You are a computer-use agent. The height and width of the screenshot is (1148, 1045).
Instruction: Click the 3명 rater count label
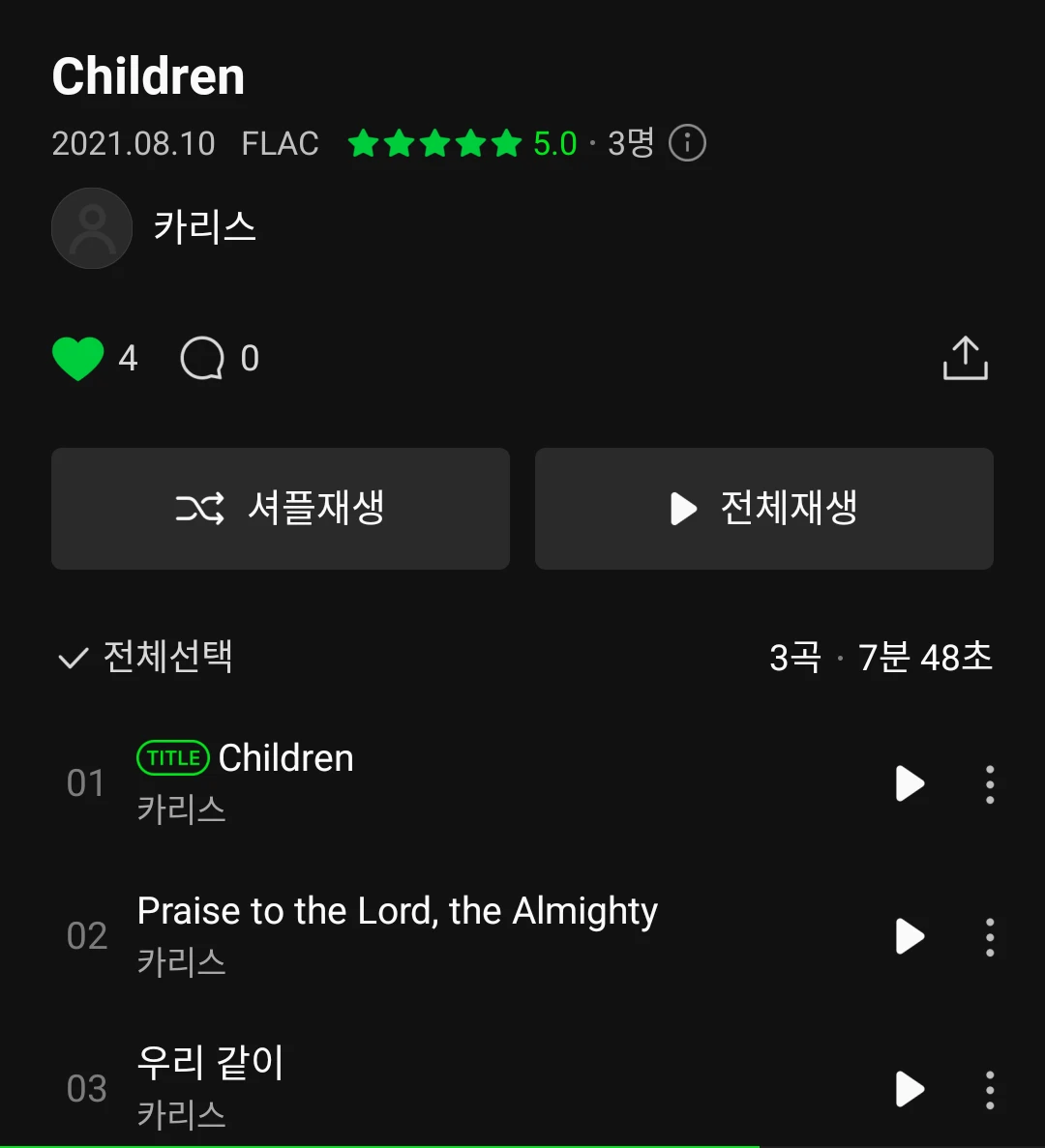pyautogui.click(x=627, y=142)
